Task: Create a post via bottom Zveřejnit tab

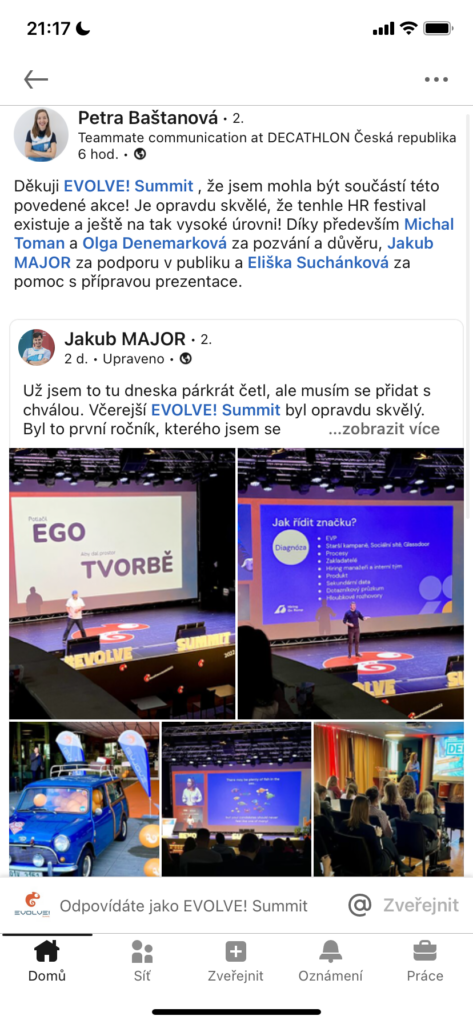Action: pos(236,961)
